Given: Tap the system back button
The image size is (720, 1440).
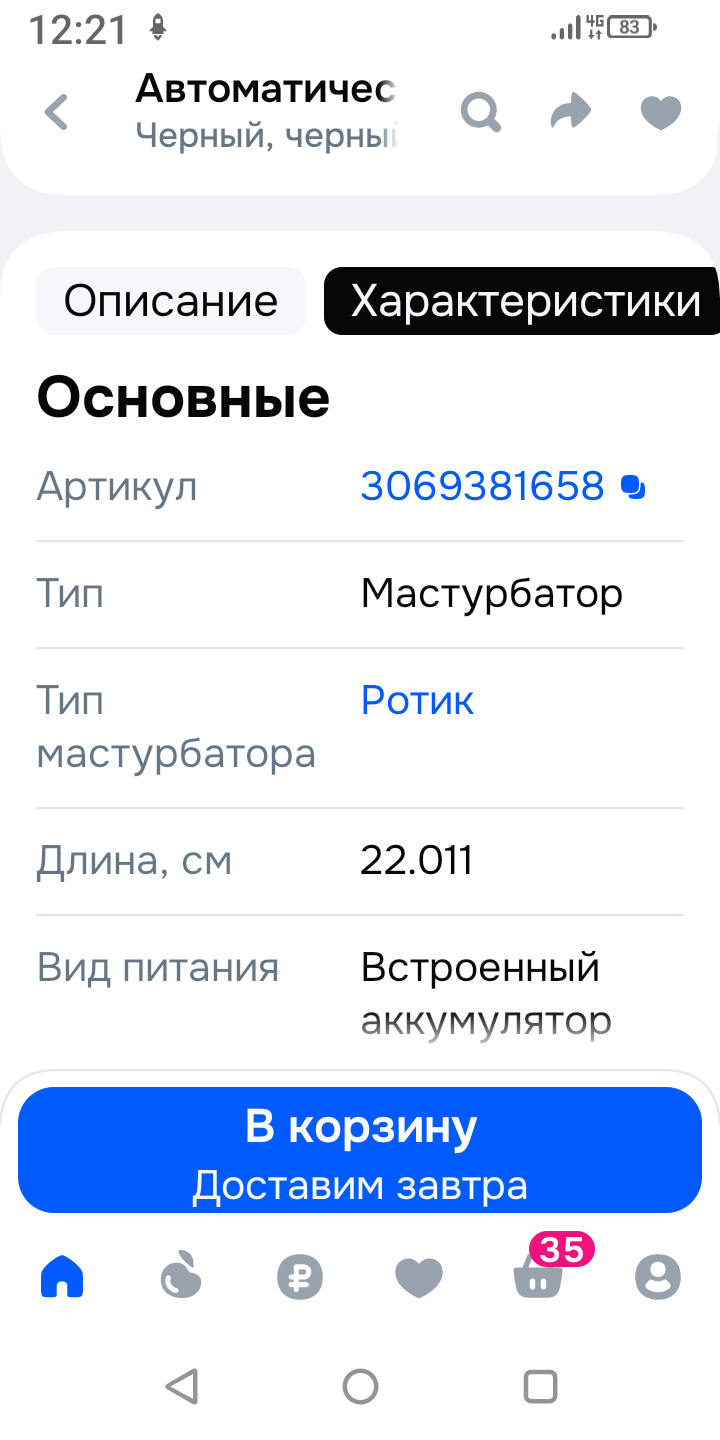Looking at the screenshot, I should click(x=180, y=1386).
